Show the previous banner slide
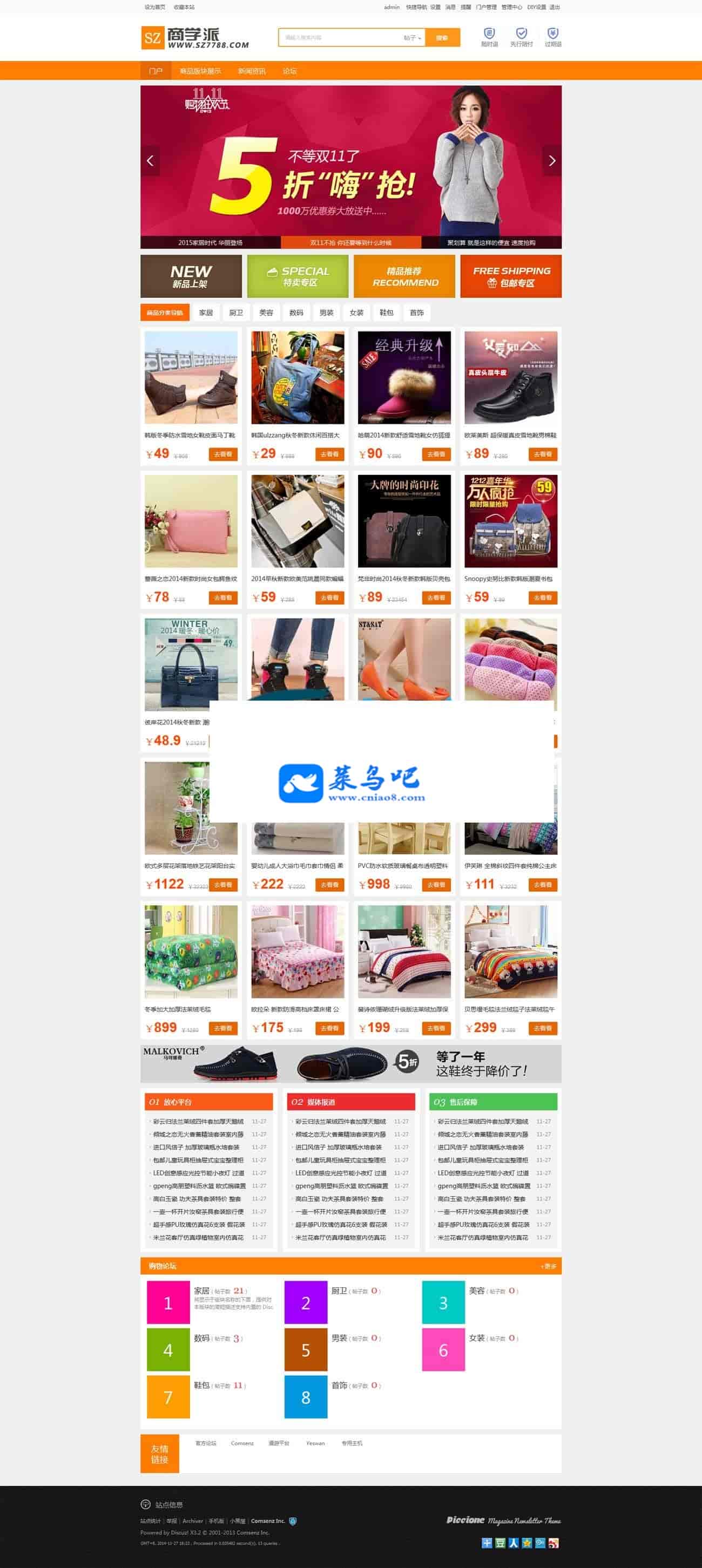 click(x=150, y=161)
